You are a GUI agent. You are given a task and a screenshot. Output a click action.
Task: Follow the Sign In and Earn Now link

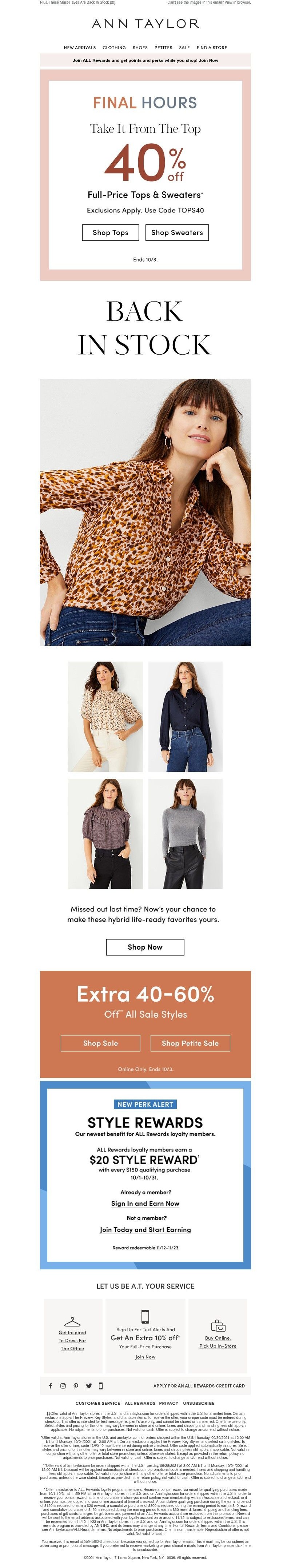[x=145, y=1204]
